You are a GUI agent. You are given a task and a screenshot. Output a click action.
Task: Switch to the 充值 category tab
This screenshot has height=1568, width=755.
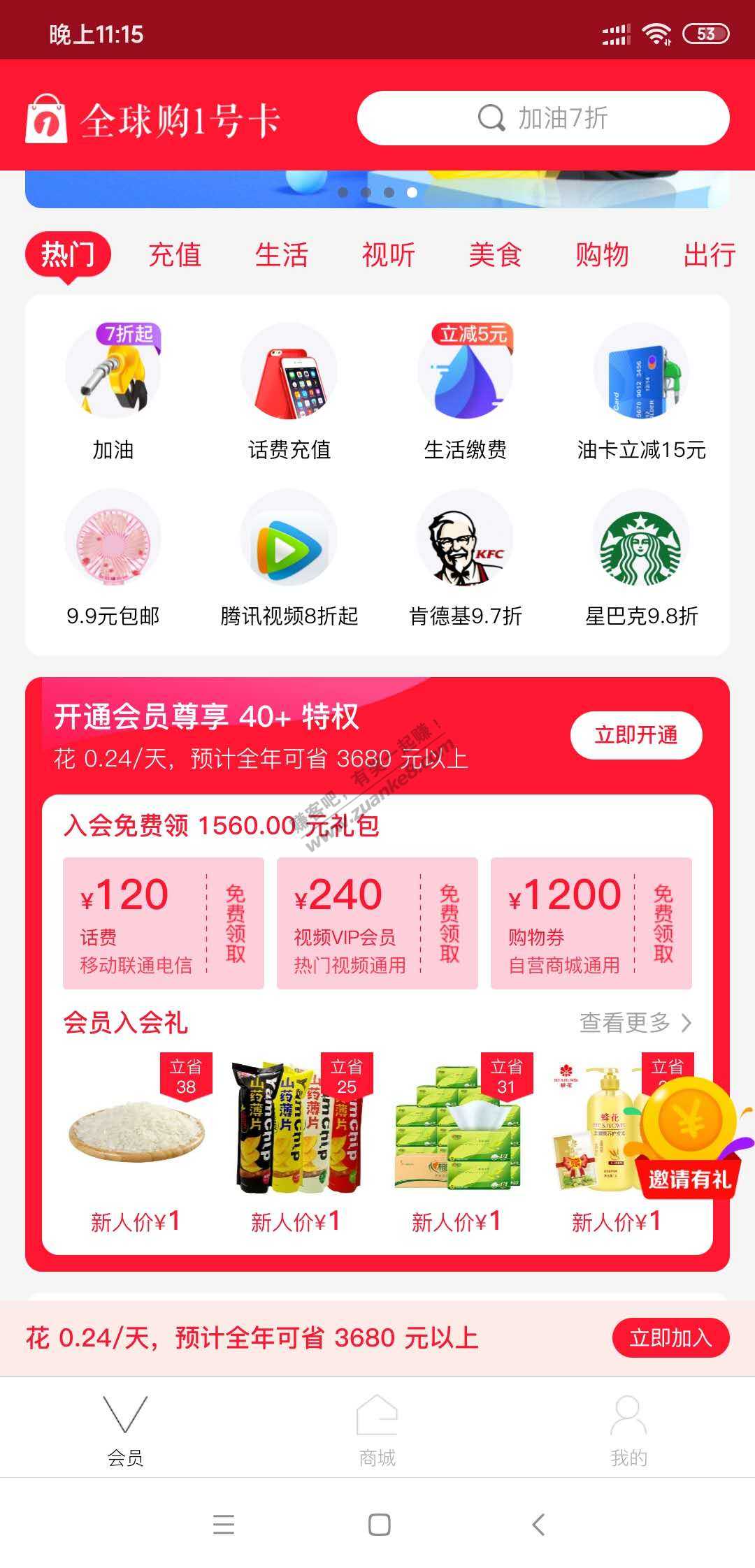(x=175, y=254)
